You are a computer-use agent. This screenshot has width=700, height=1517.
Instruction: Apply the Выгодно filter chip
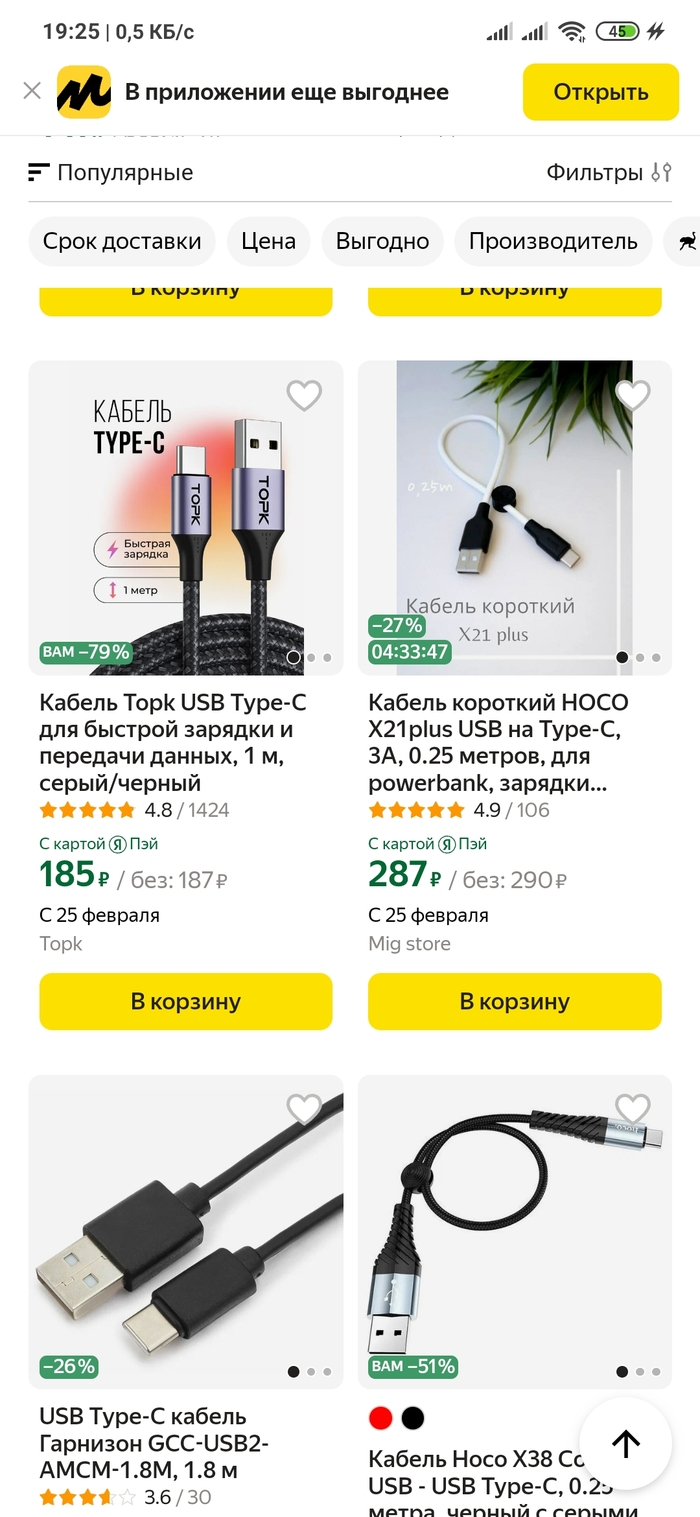tap(382, 241)
